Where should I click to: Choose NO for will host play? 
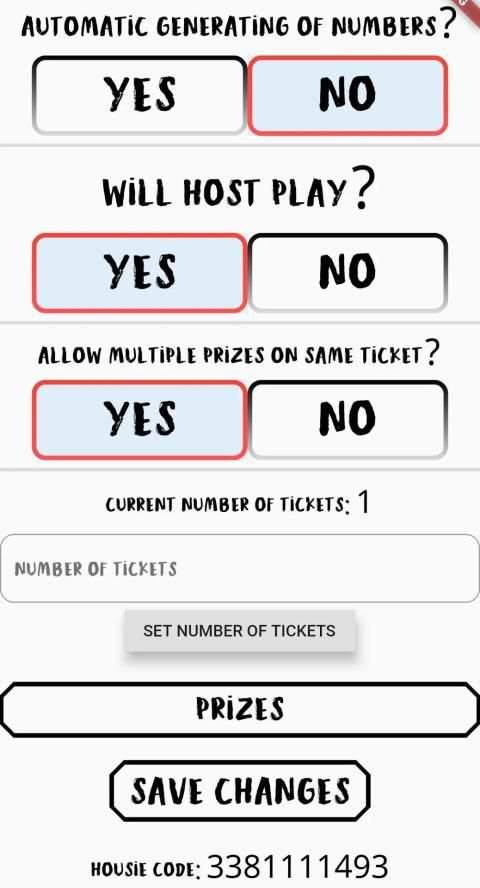(348, 272)
